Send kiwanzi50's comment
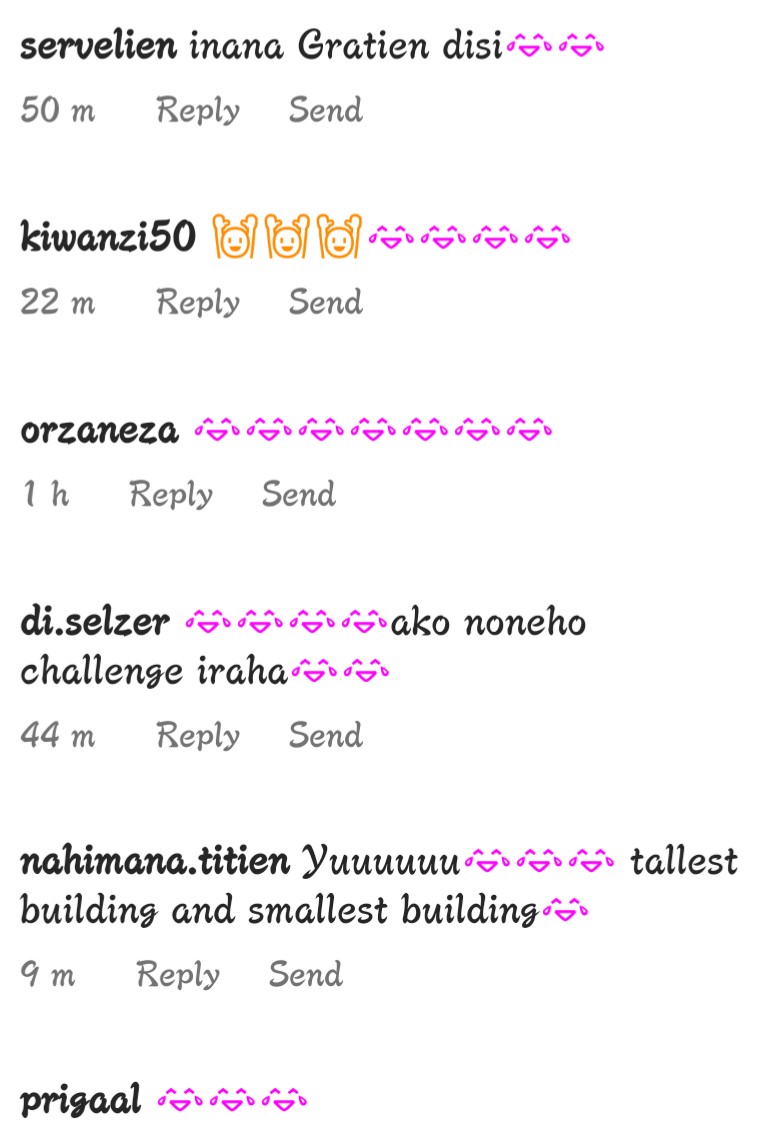Viewport: 765px width, 1132px height. pos(325,302)
